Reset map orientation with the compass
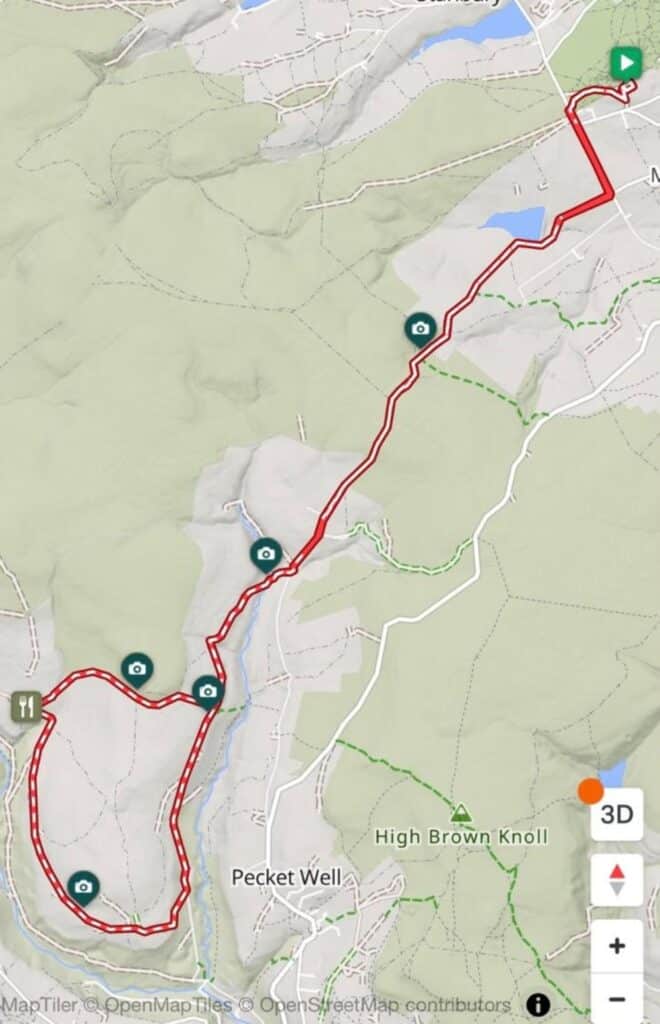 (617, 880)
